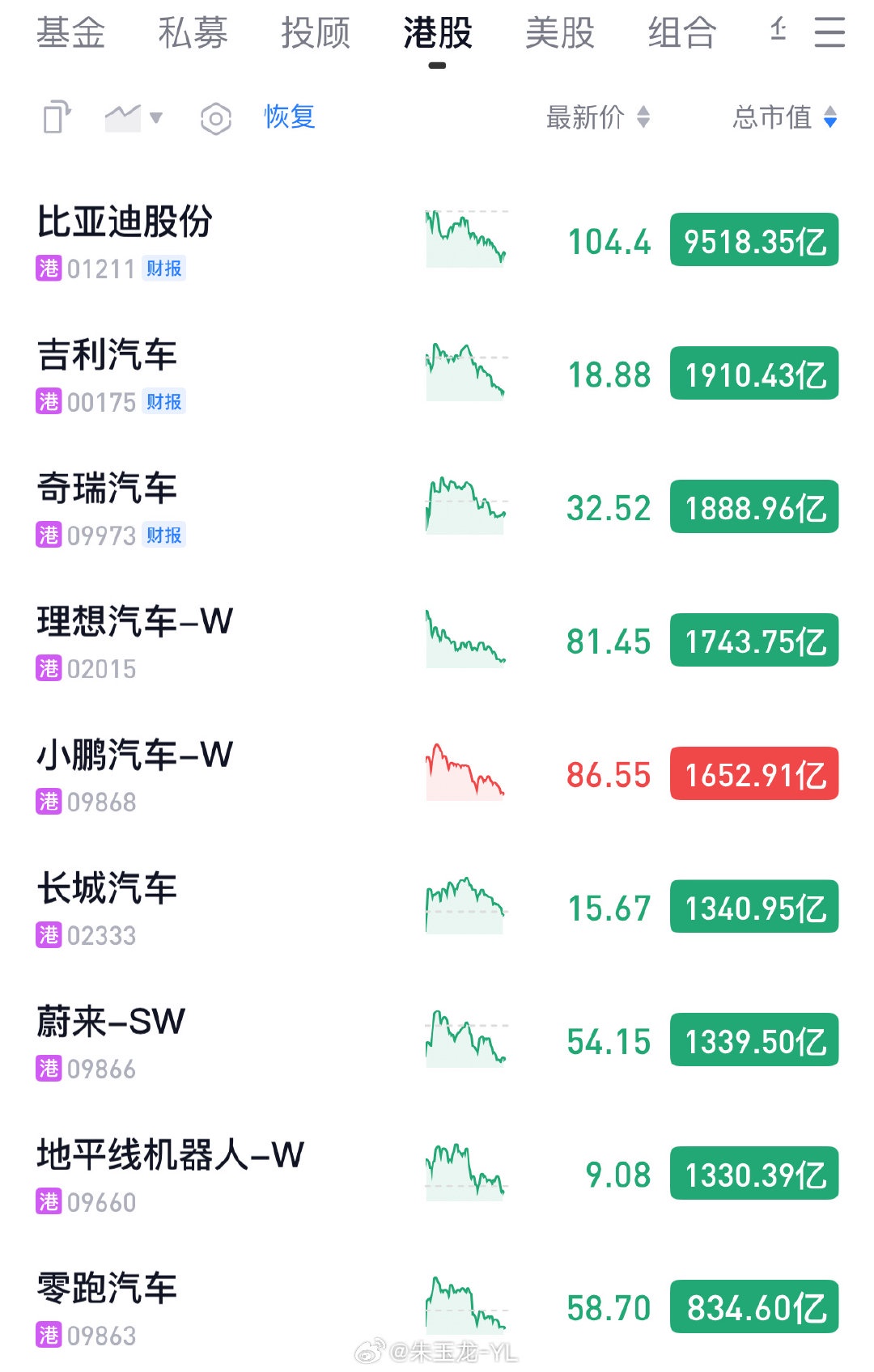874x1372 pixels.
Task: Open the 地平线机器人-W stock row
Action: click(x=170, y=1155)
